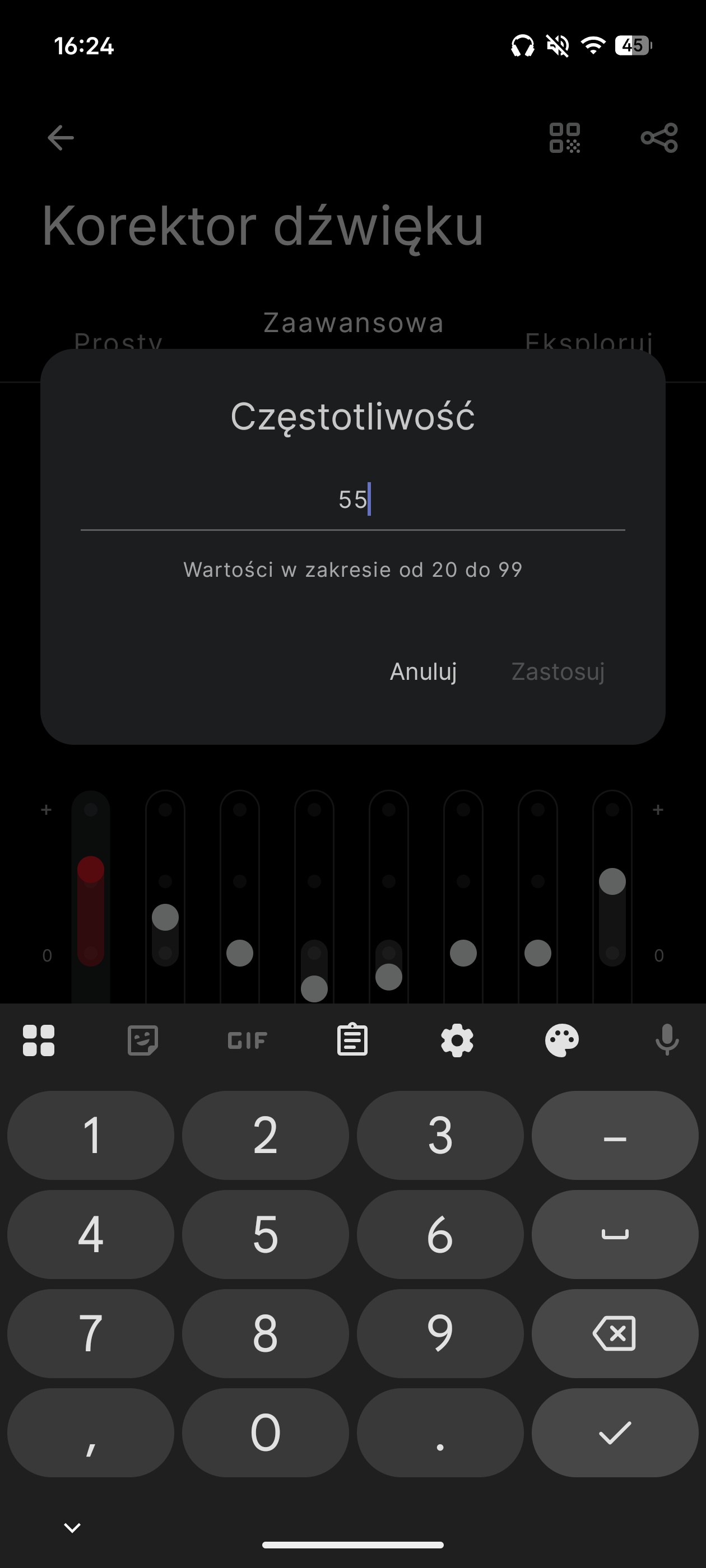Focus the frequency field showing 55
Image resolution: width=706 pixels, height=1568 pixels.
pos(352,500)
